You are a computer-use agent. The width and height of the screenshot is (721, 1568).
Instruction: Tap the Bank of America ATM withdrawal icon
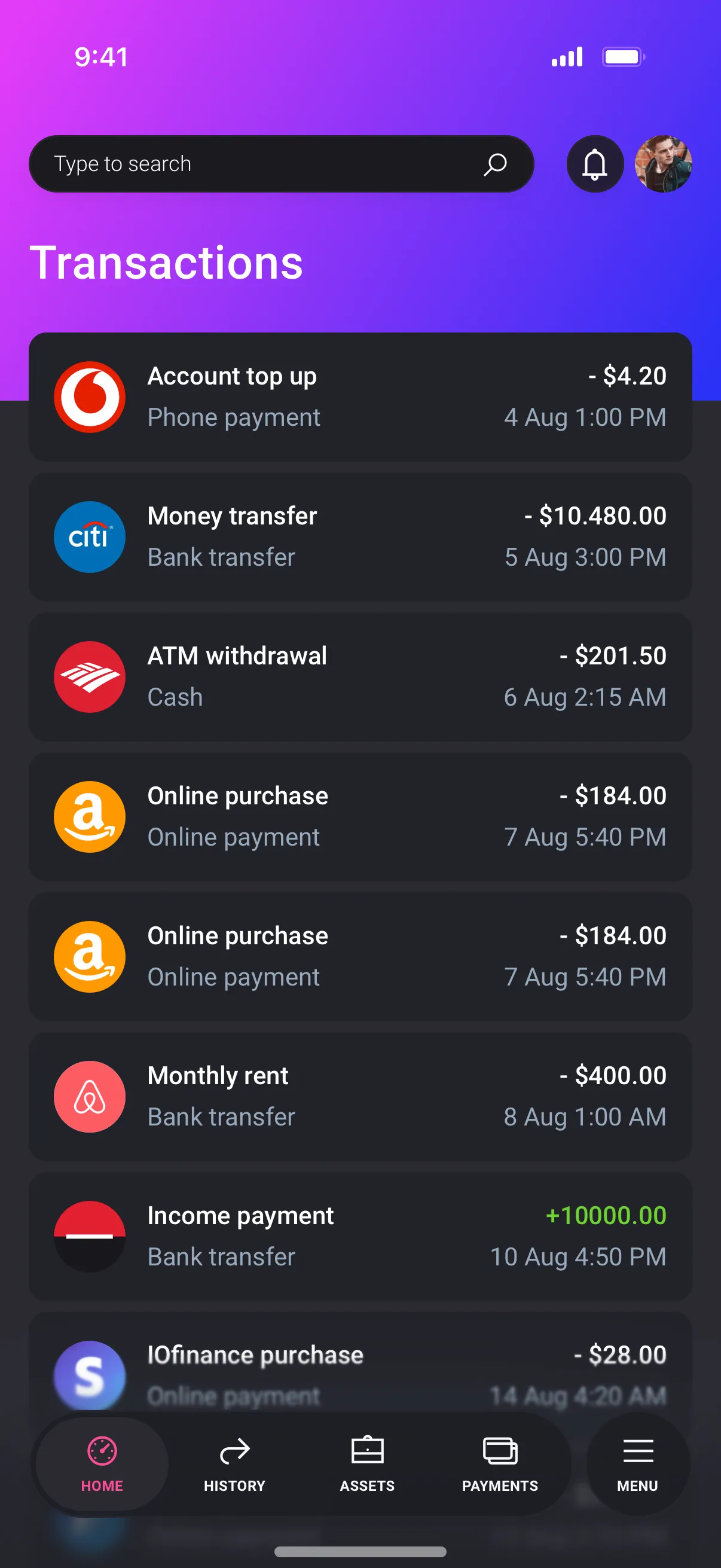[x=90, y=677]
